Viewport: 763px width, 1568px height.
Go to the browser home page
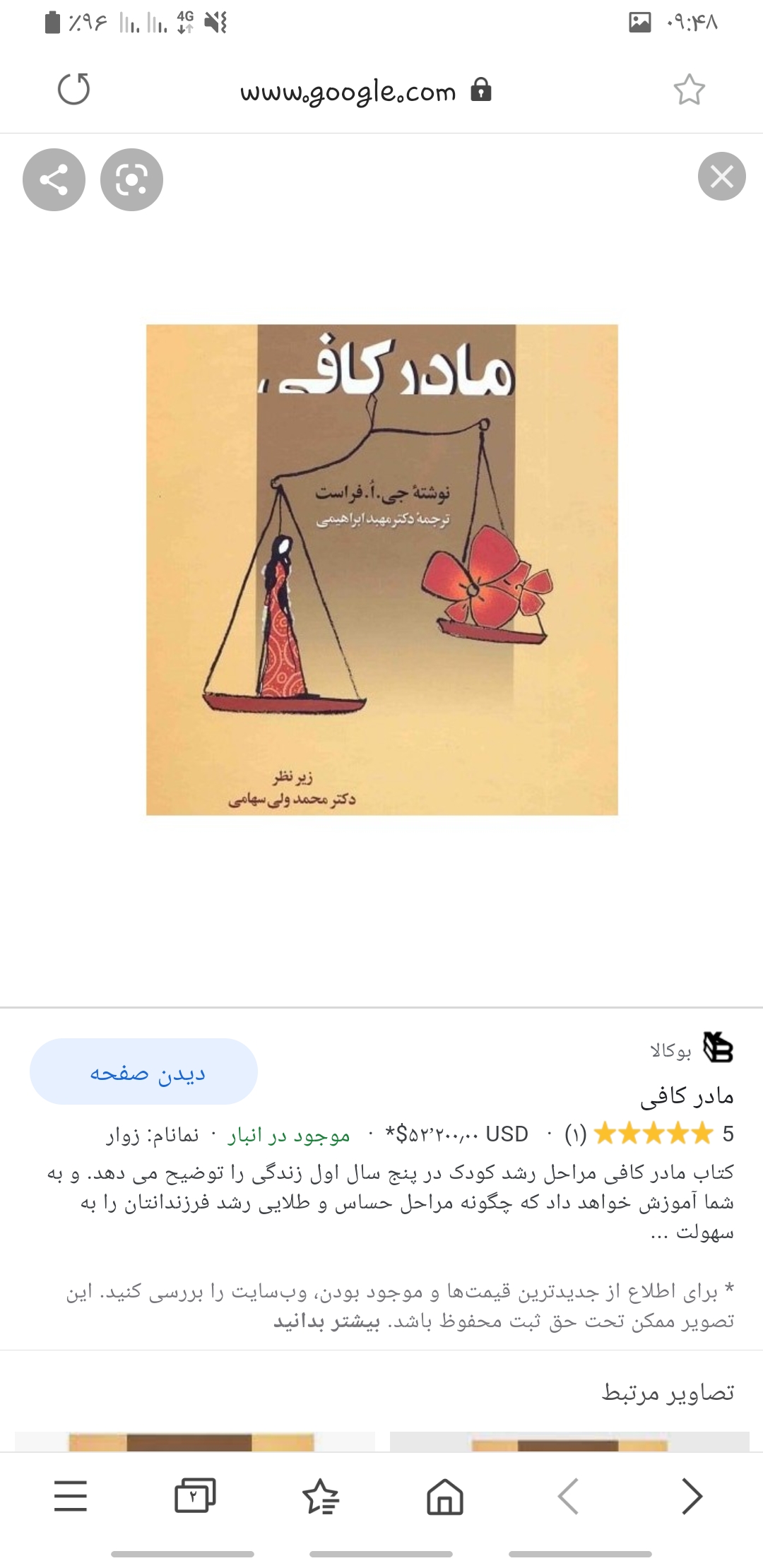coord(445,1496)
